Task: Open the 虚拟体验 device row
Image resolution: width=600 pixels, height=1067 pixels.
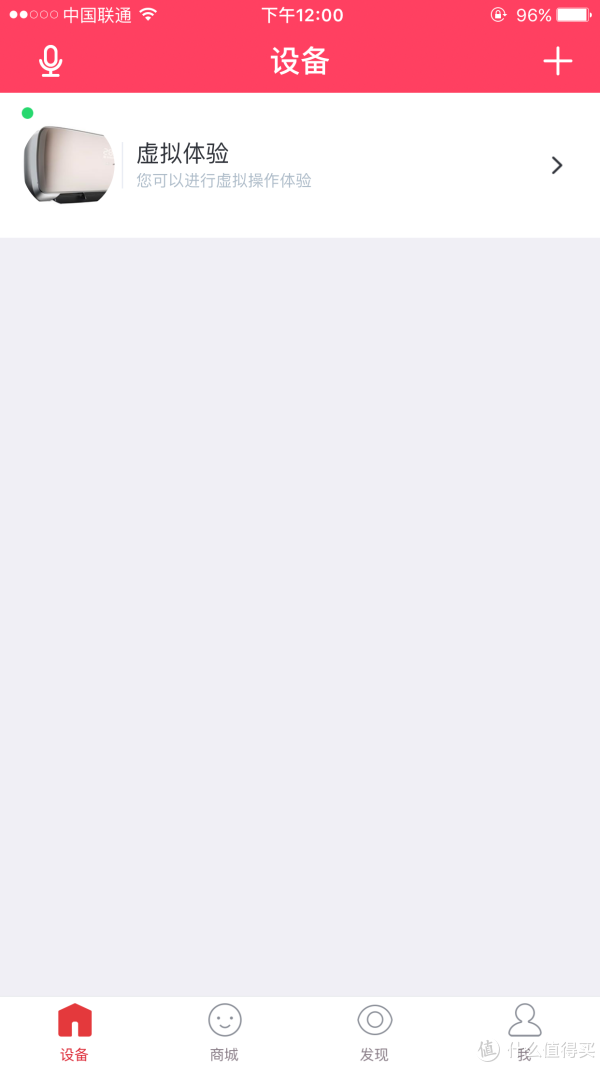Action: (300, 165)
